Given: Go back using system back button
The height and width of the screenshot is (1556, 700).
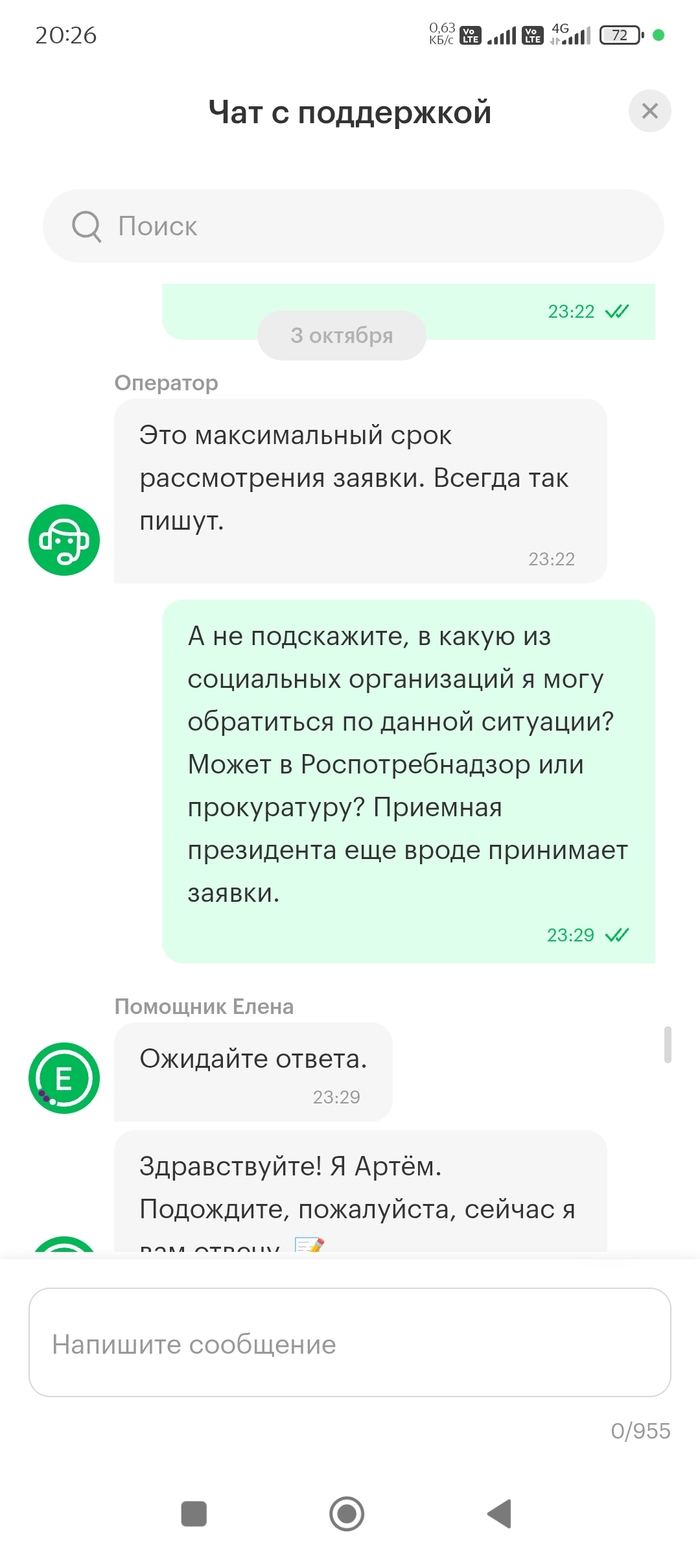Looking at the screenshot, I should click(499, 1513).
